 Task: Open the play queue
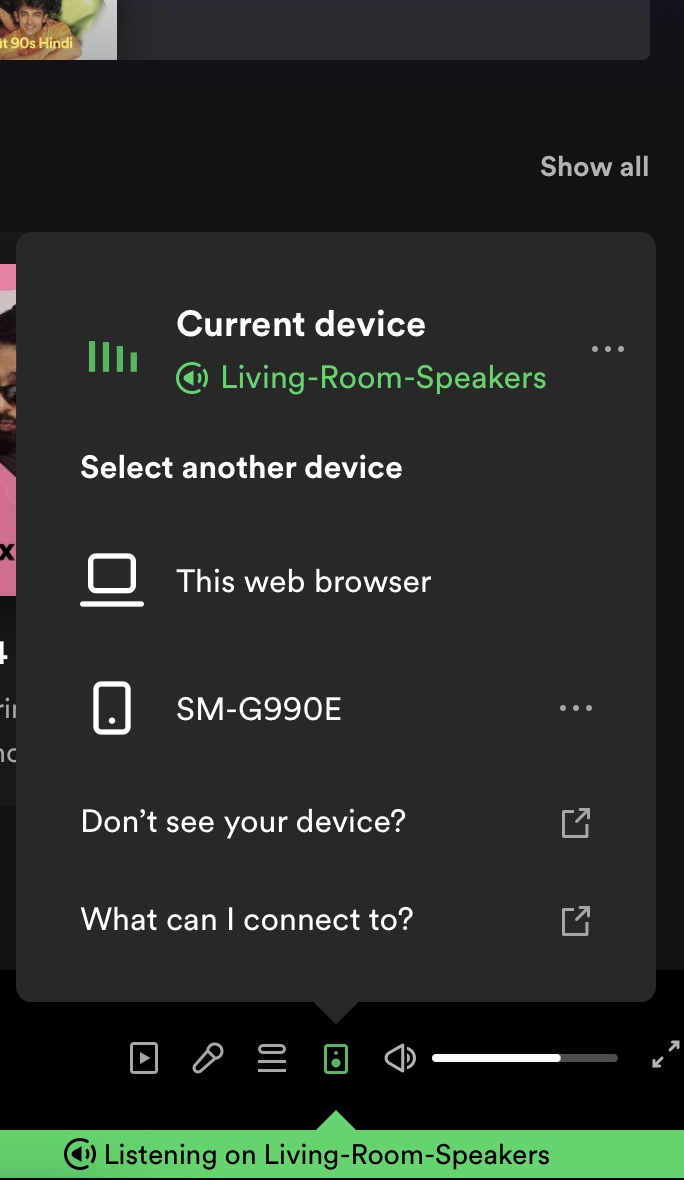click(x=272, y=1058)
